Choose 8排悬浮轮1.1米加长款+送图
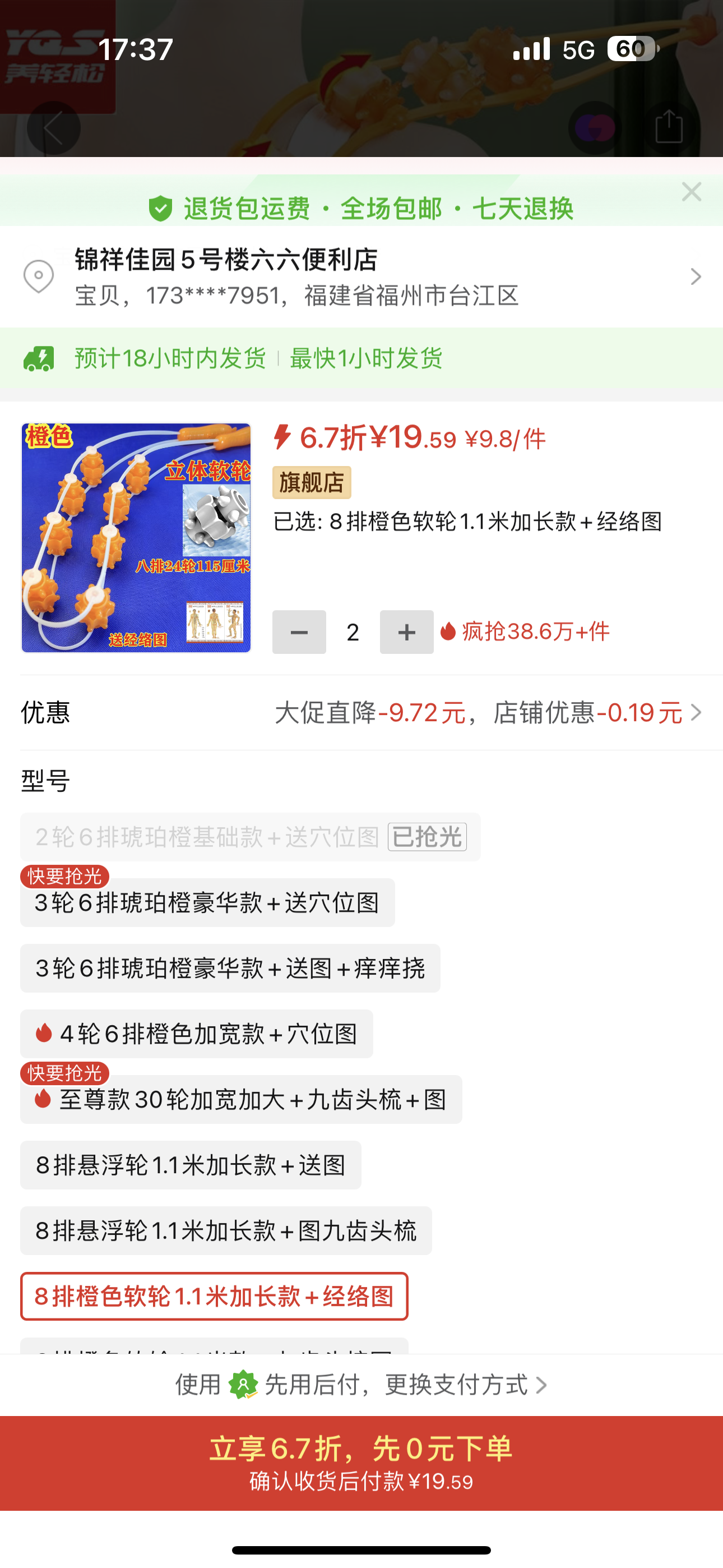This screenshot has width=723, height=1568. 191,1165
